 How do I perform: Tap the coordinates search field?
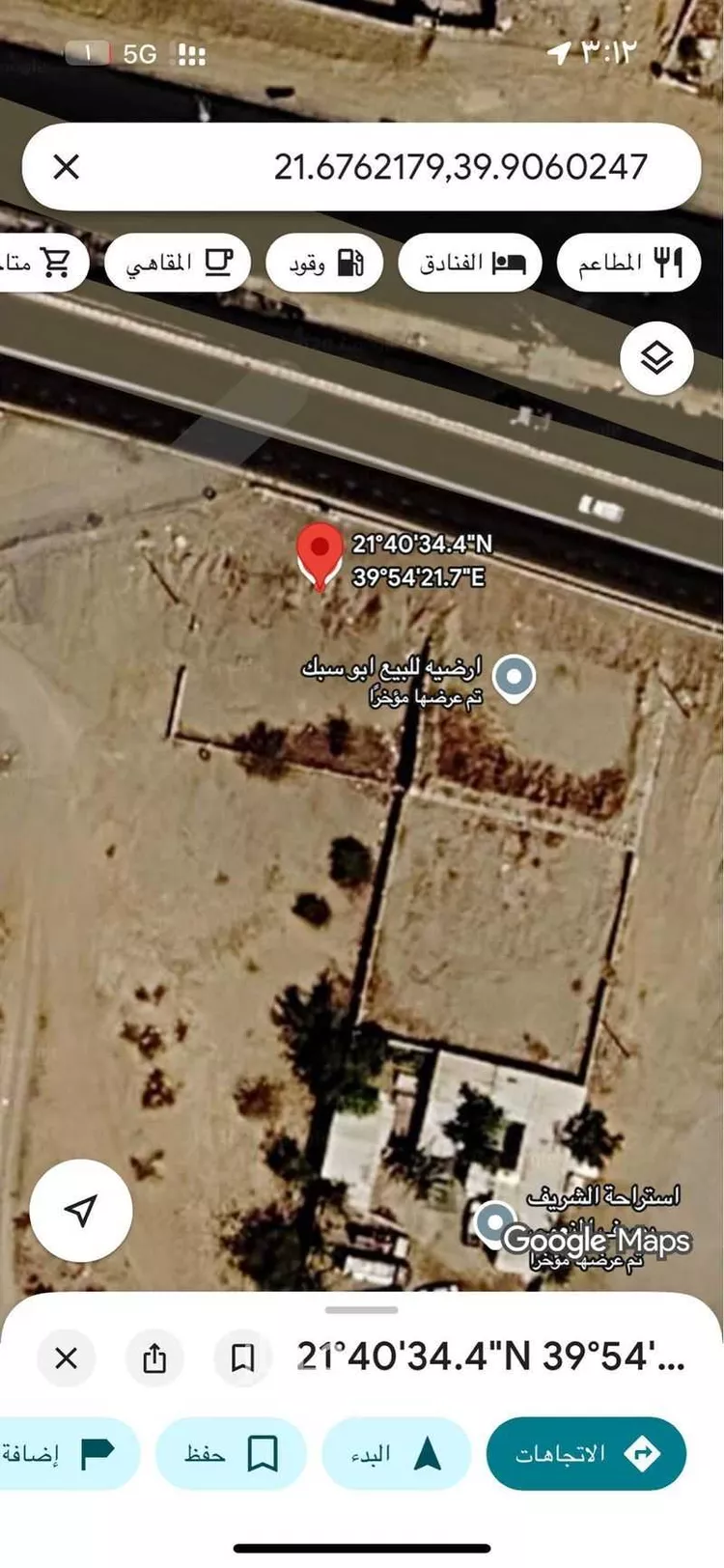point(361,167)
